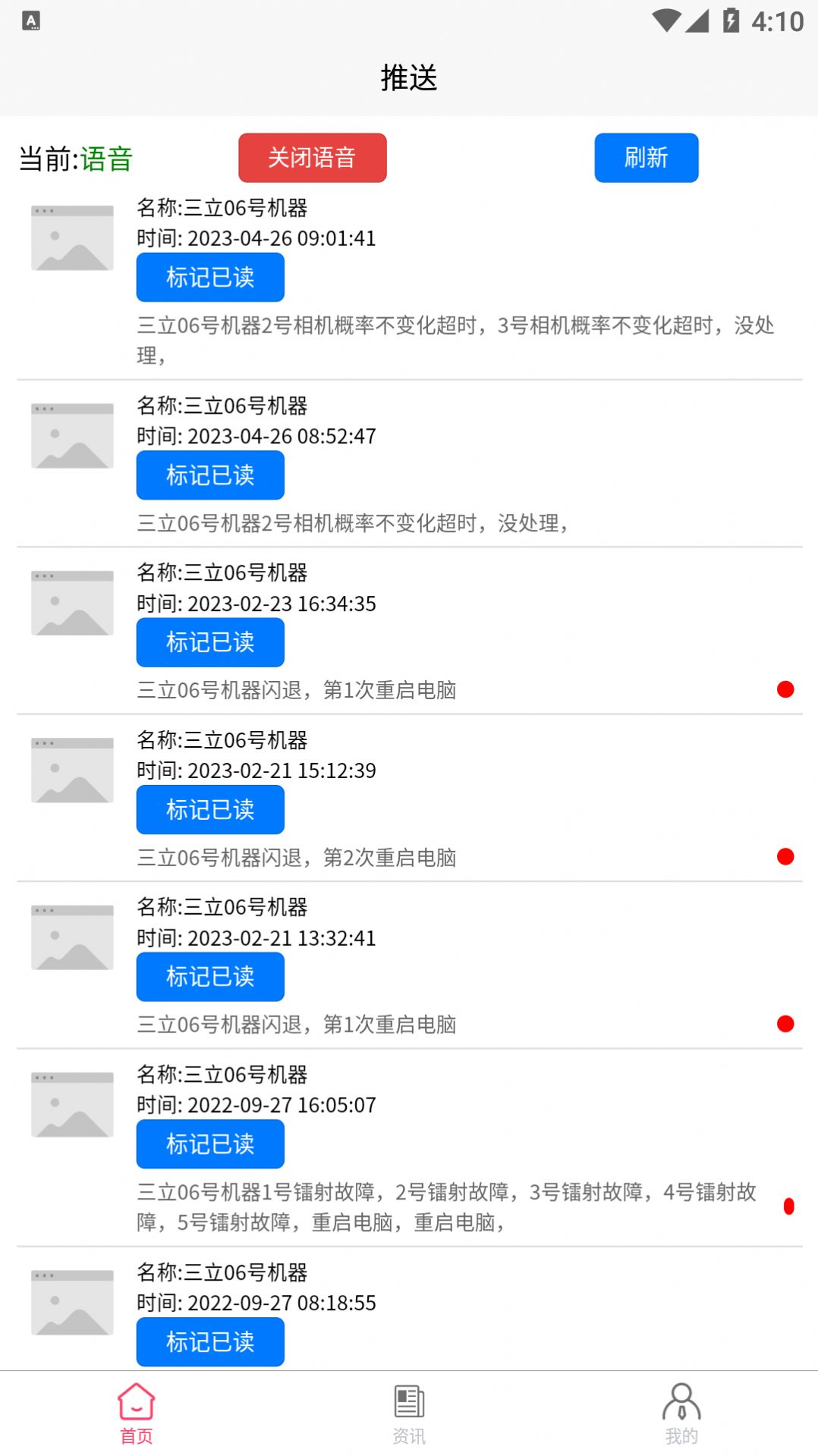Image resolution: width=818 pixels, height=1456 pixels.
Task: Mark the 2023-02-23 message as read
Action: (210, 642)
